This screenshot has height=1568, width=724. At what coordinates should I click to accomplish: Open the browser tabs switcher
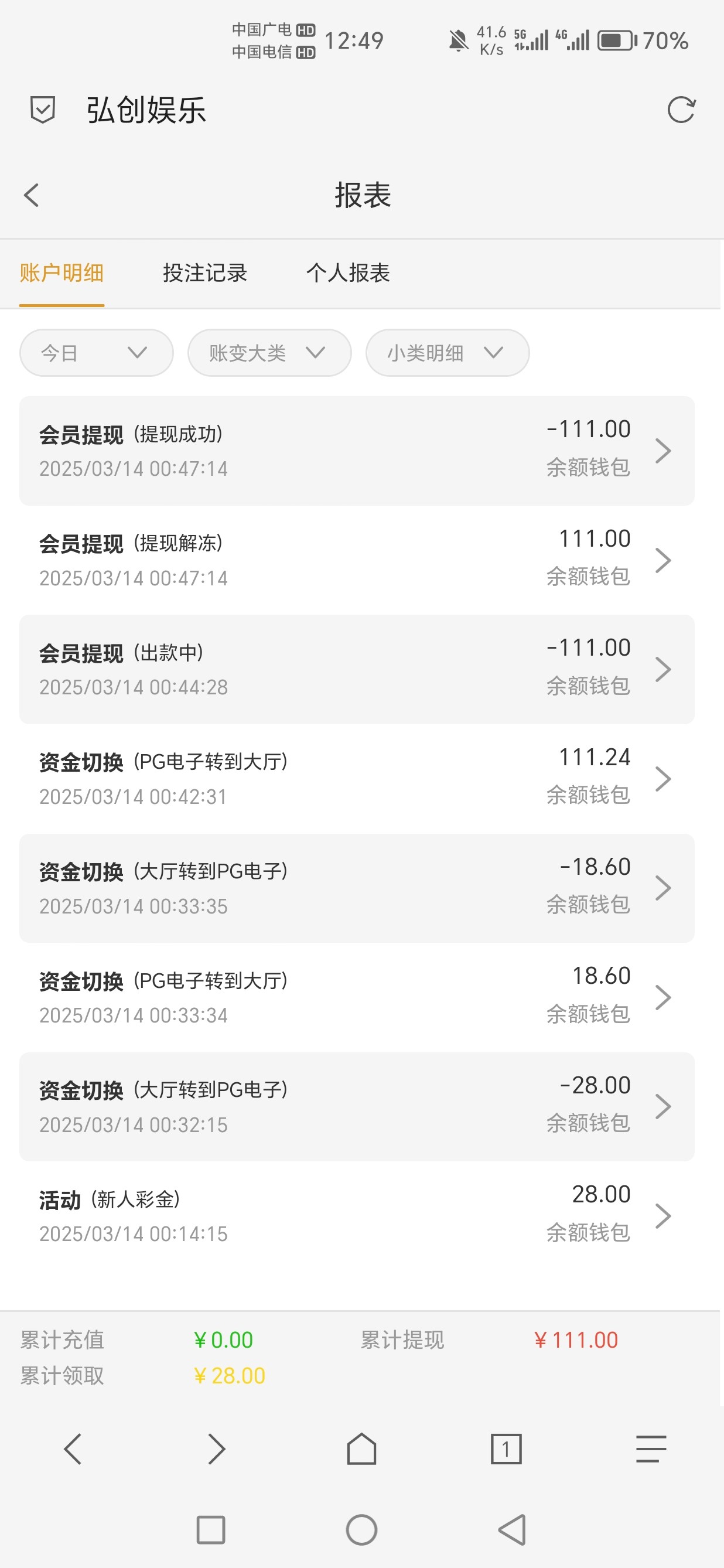point(506,1448)
